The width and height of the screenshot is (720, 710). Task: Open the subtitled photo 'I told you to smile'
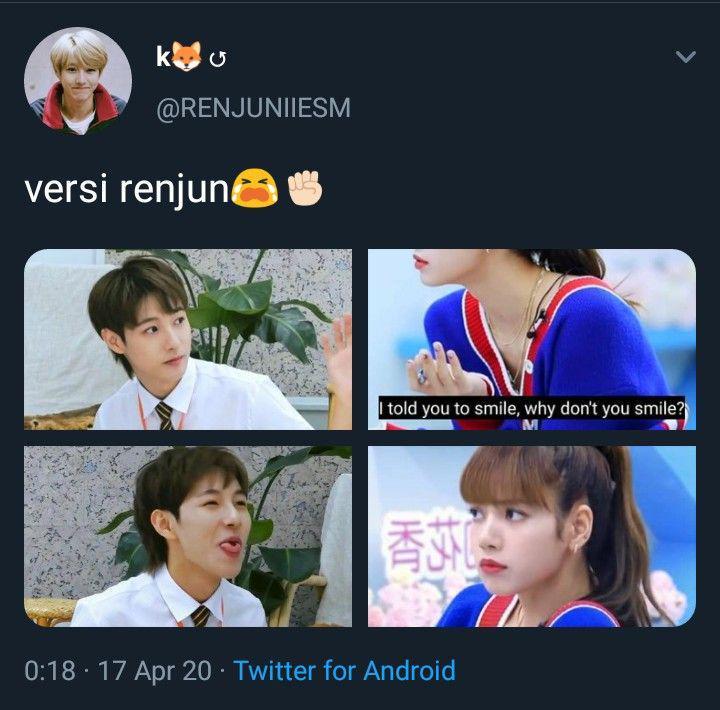pos(531,339)
